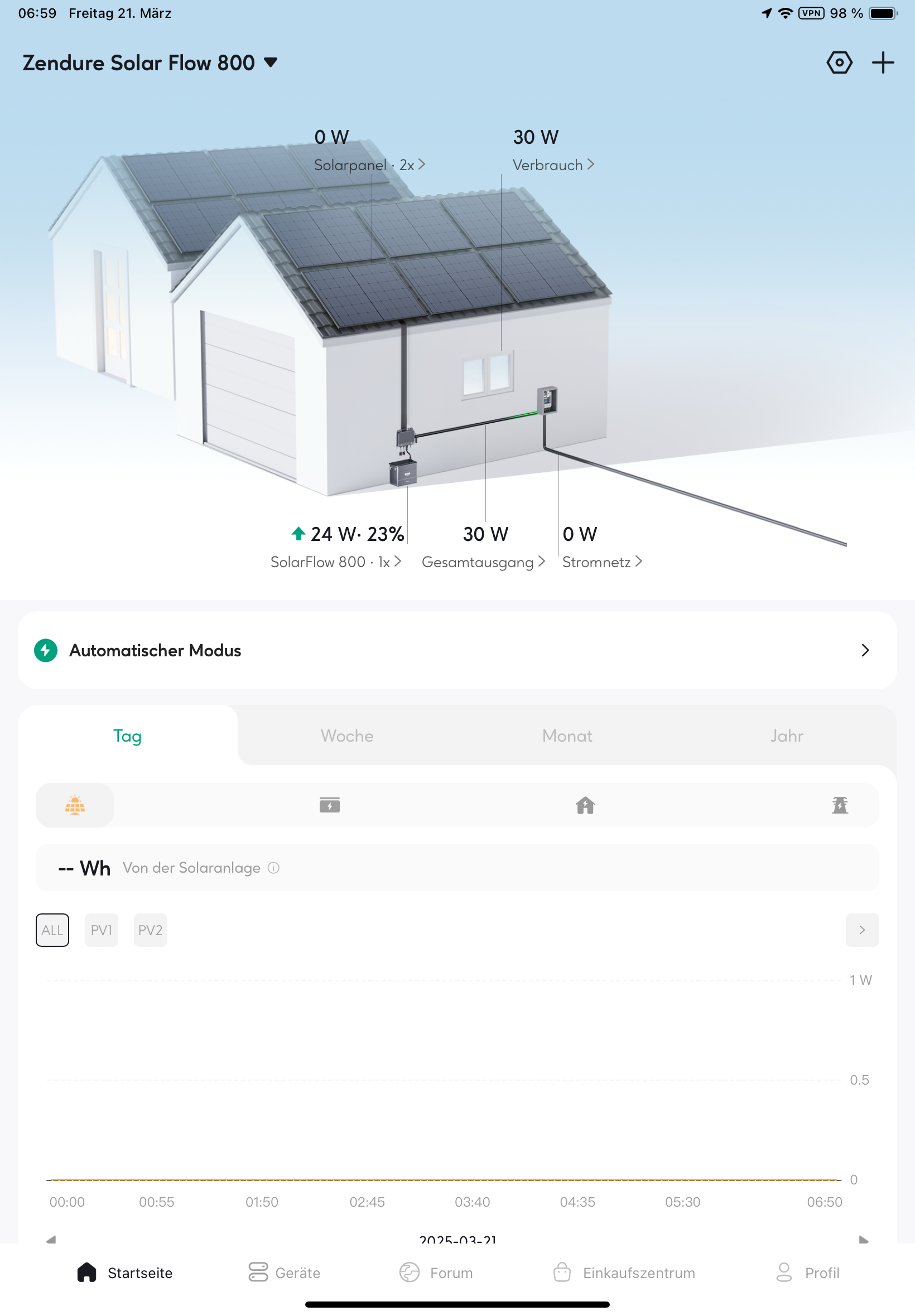
Task: Open Gesamtausgang details
Action: [483, 562]
